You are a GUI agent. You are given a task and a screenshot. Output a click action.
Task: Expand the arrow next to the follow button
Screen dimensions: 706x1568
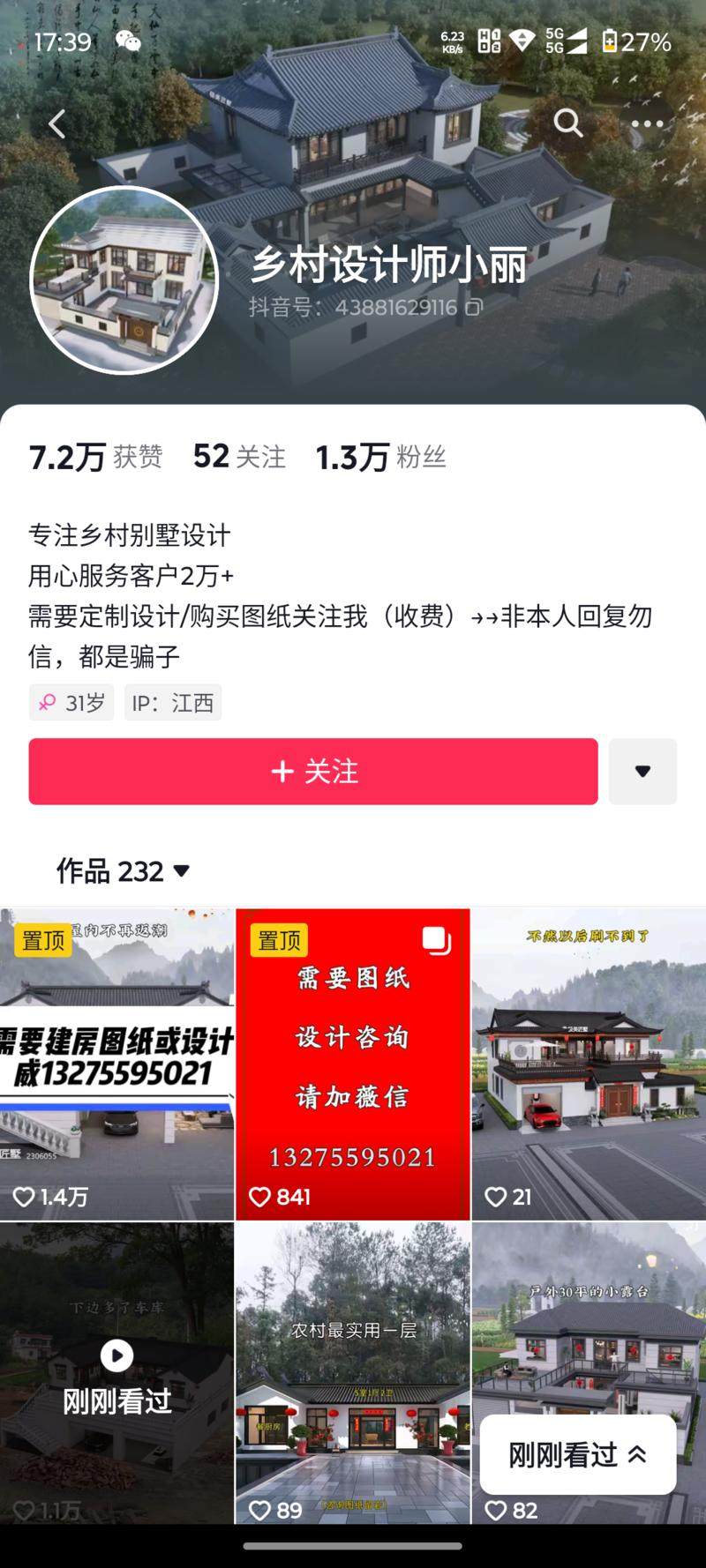(x=642, y=772)
